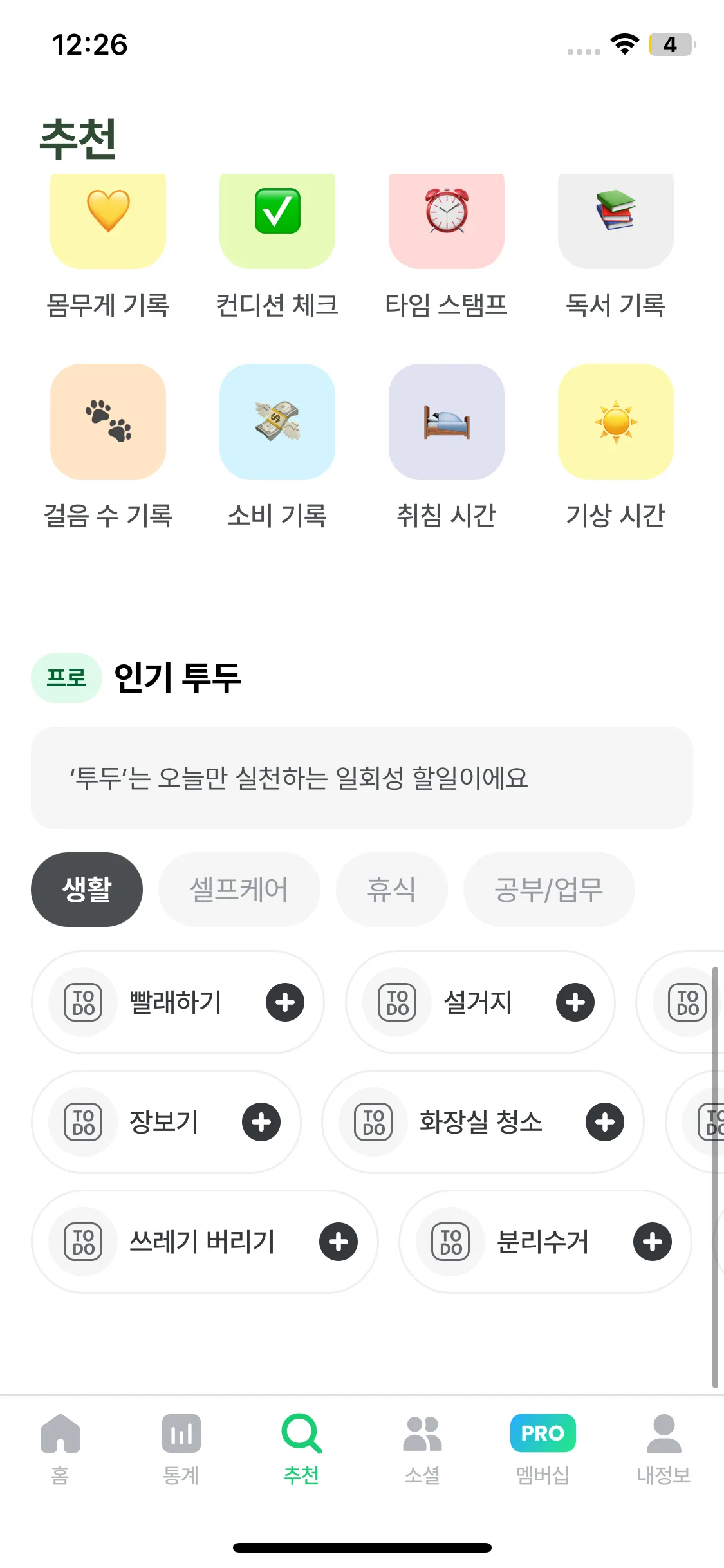Viewport: 724px width, 1568px height.
Task: Open the 소비 기록 money tile
Action: coord(277,422)
